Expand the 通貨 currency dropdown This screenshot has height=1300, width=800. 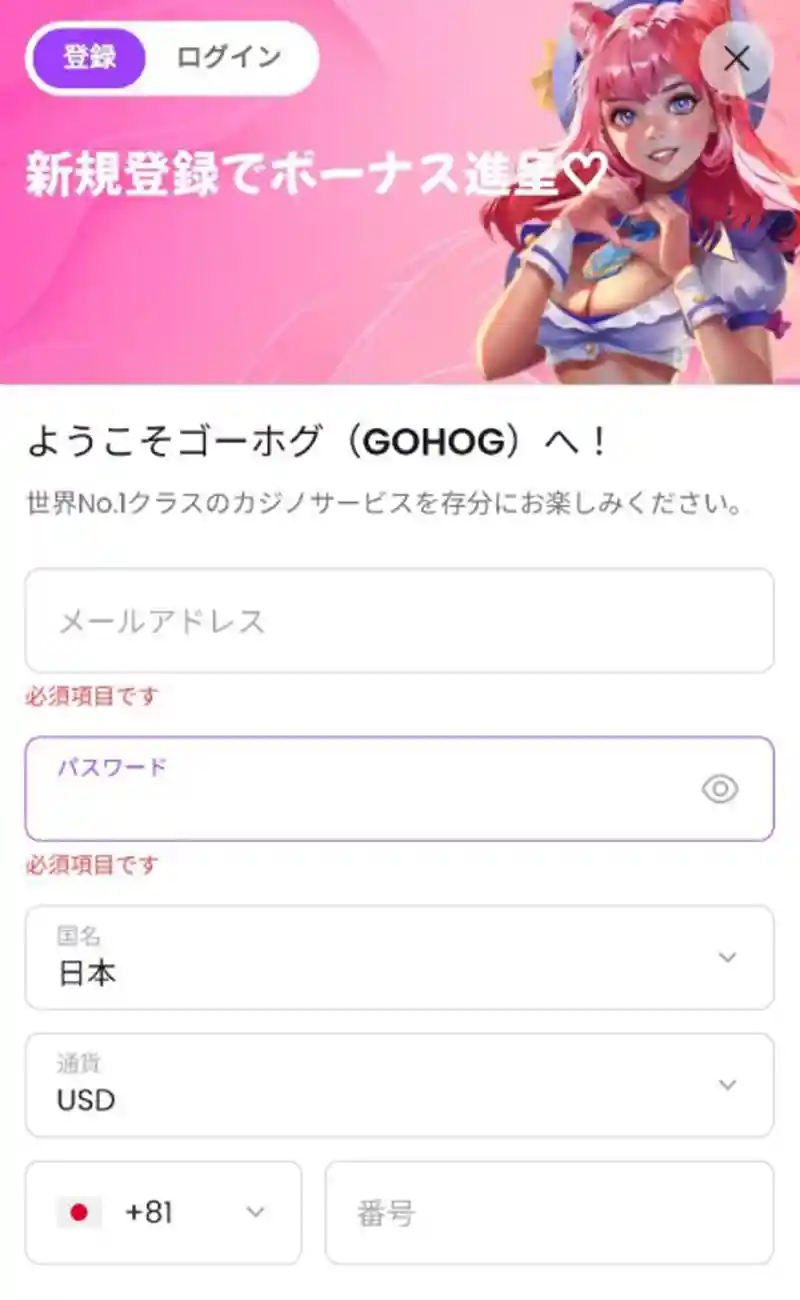pyautogui.click(x=399, y=1085)
